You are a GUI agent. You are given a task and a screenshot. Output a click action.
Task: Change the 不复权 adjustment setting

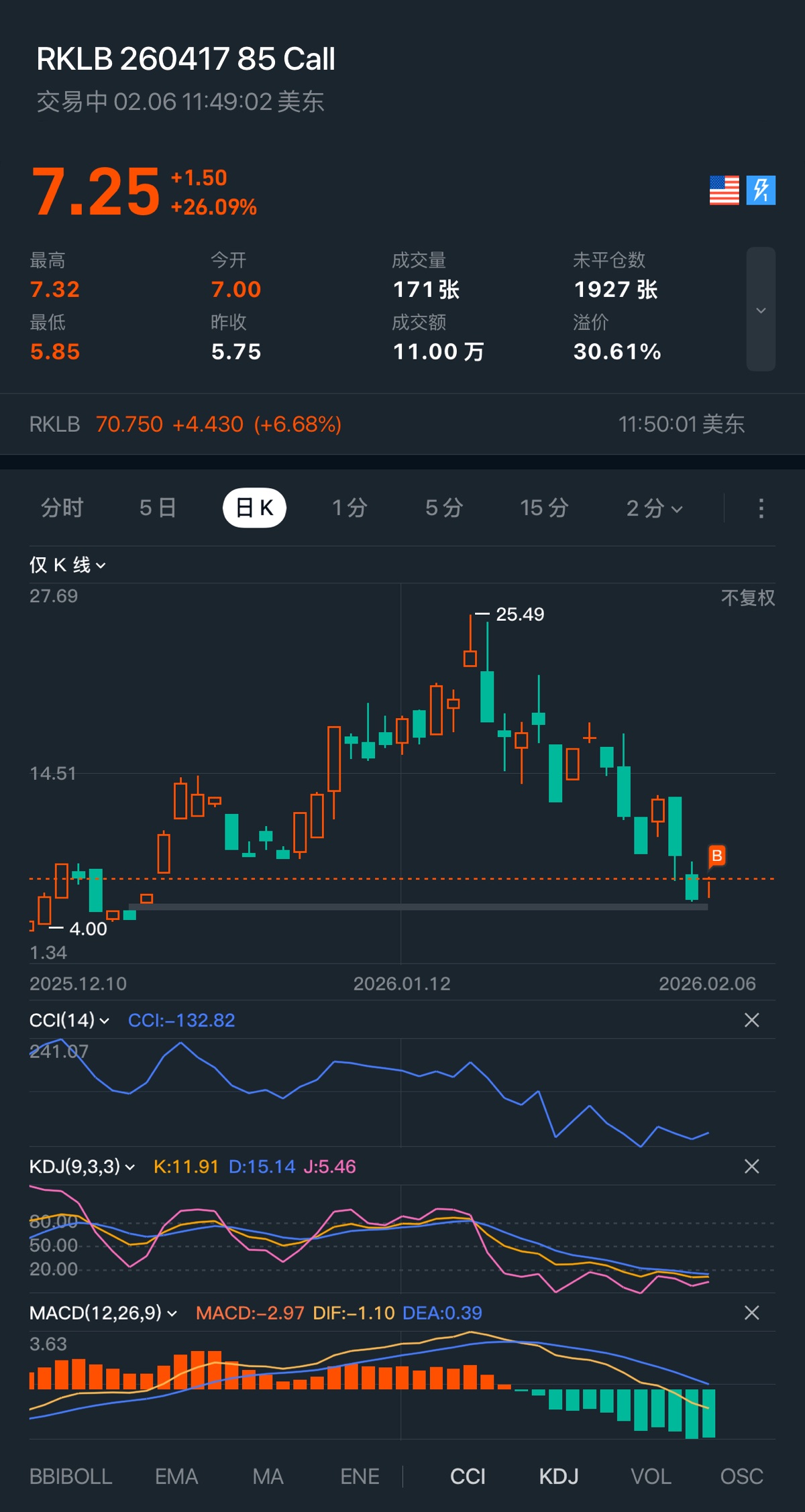pyautogui.click(x=747, y=597)
